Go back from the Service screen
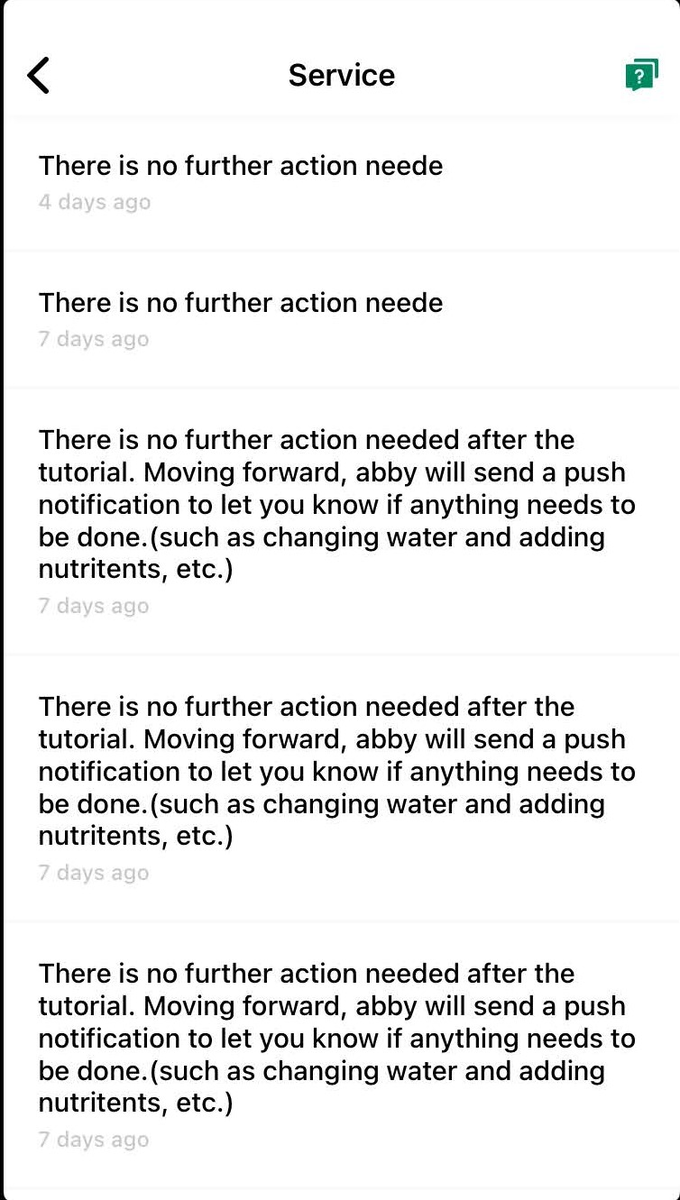Screen dimensions: 680x1200 (x=38, y=75)
